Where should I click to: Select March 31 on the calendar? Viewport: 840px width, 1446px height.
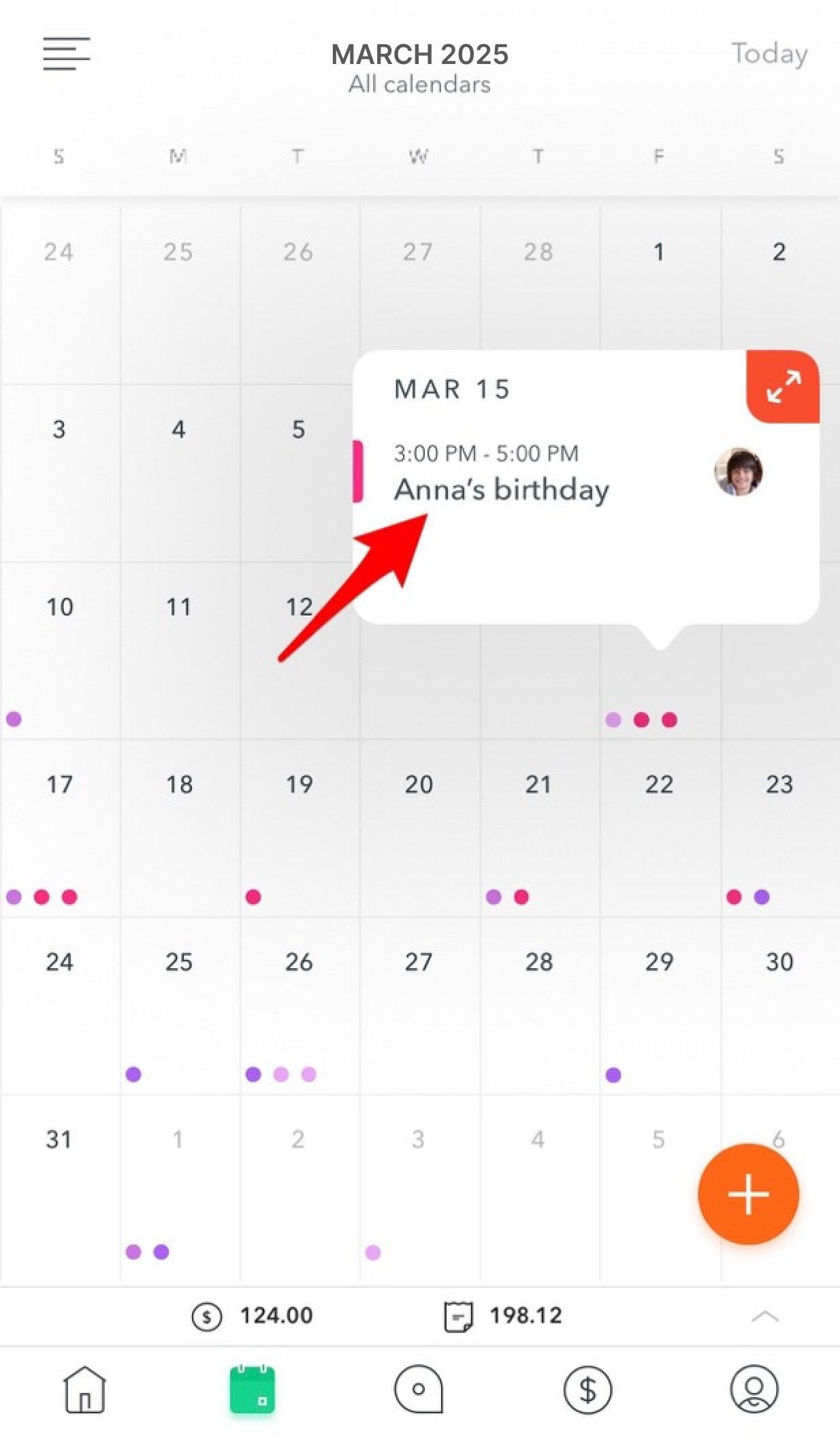pos(60,1189)
